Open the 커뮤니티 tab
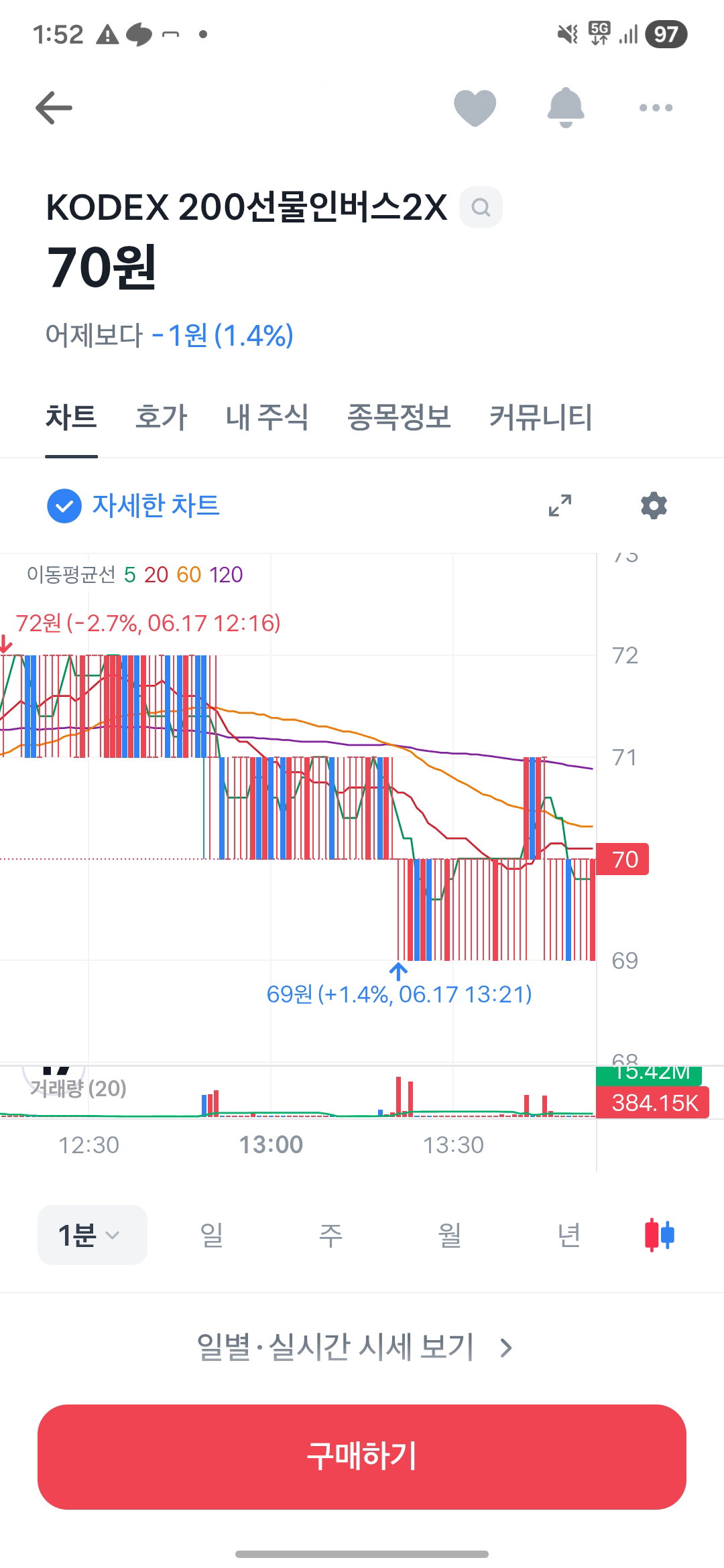Image resolution: width=724 pixels, height=1568 pixels. 541,417
